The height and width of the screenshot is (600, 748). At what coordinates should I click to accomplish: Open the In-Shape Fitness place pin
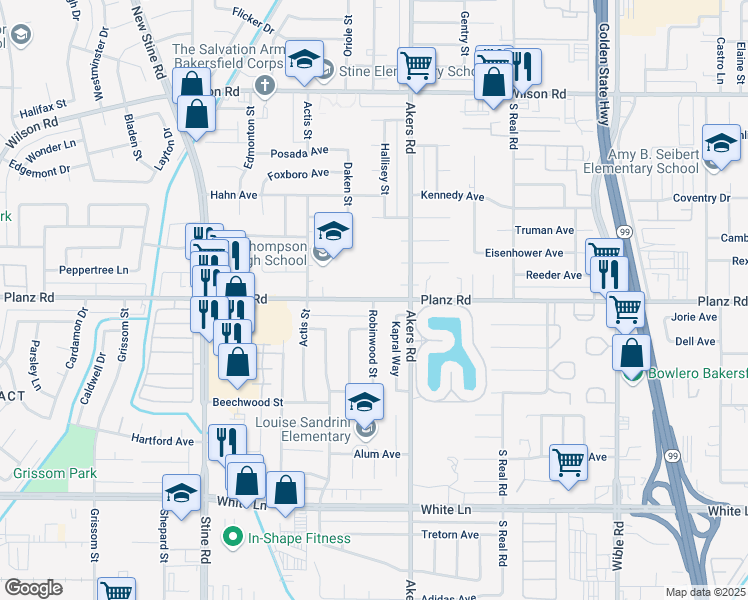[233, 538]
